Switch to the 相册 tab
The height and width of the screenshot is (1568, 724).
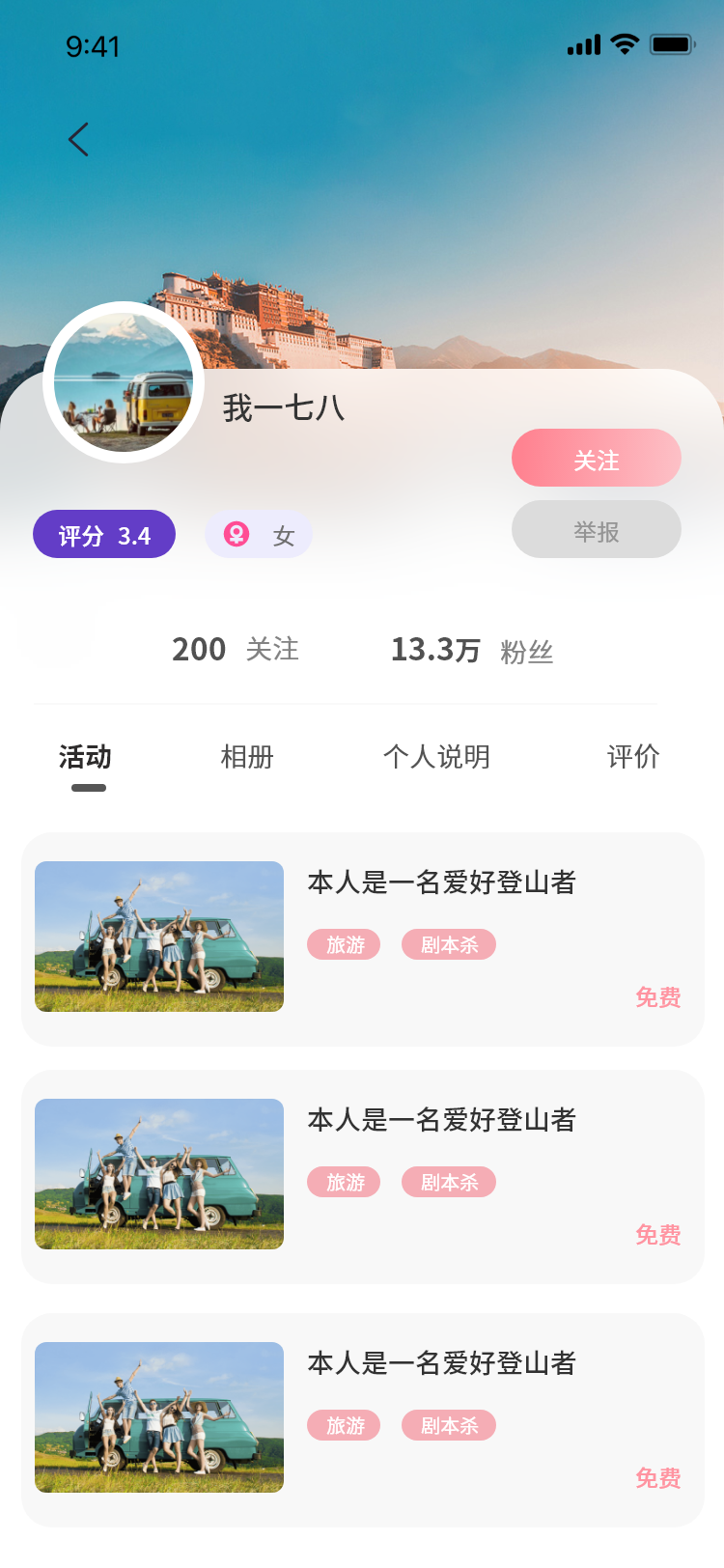pos(247,757)
